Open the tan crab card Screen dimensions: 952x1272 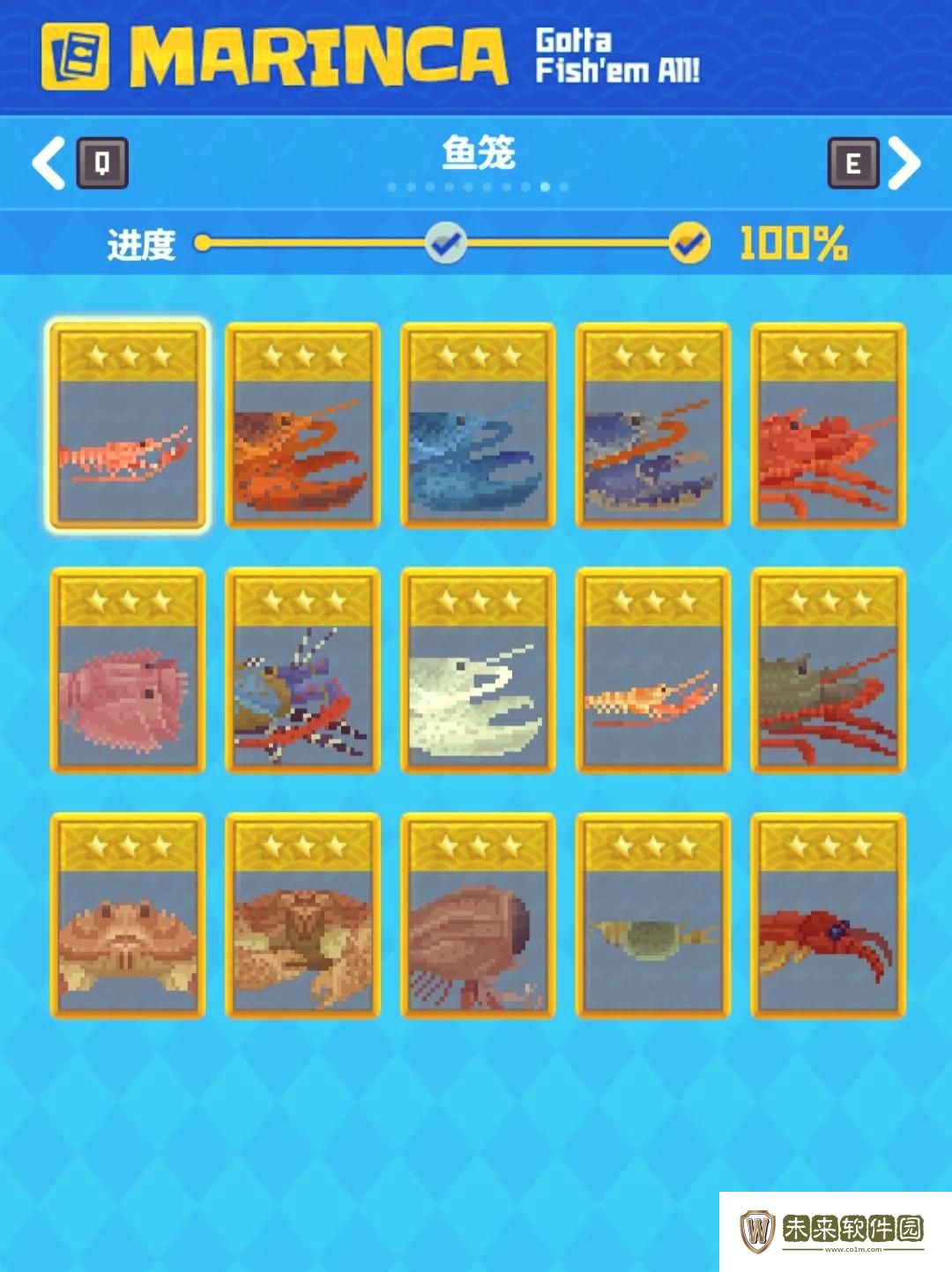128,916
